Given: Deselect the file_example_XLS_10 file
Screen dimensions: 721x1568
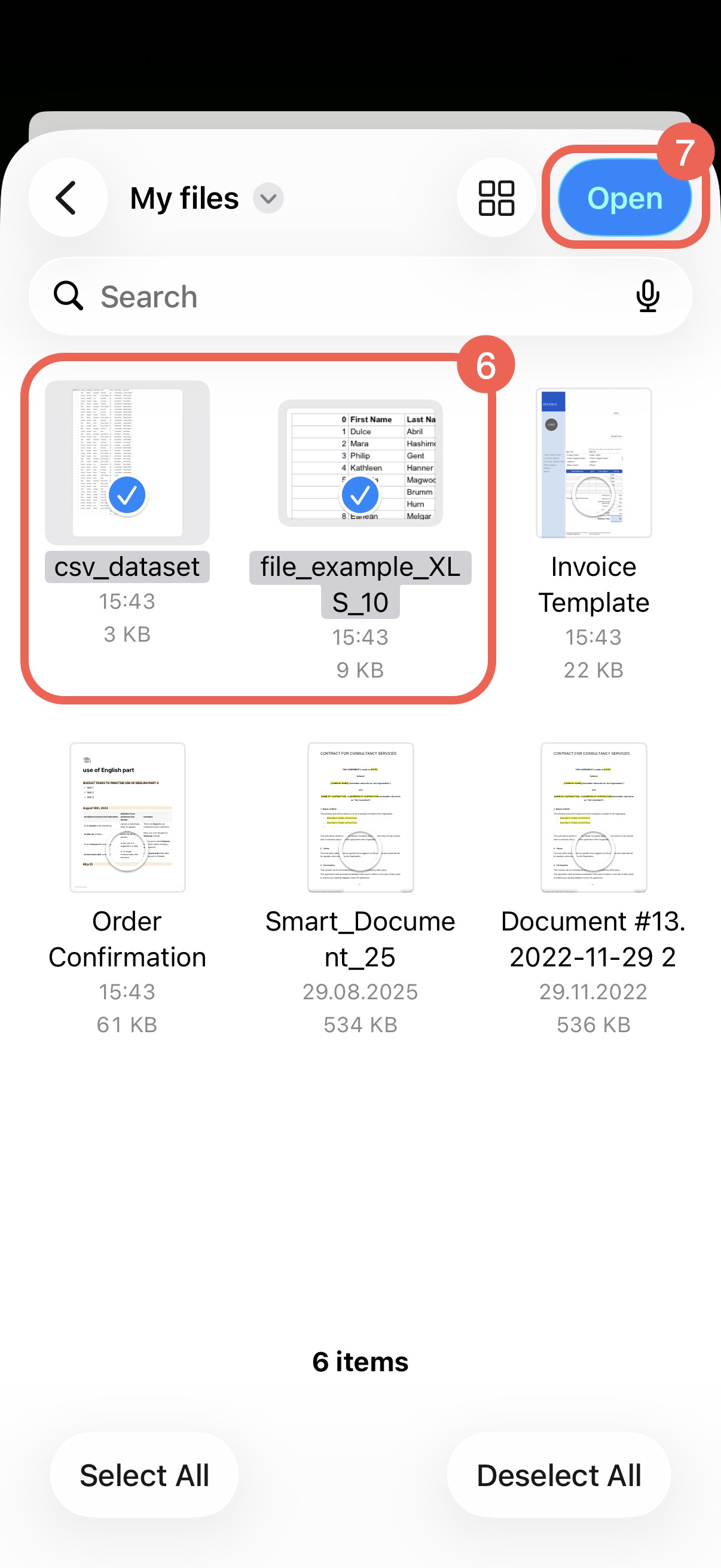Looking at the screenshot, I should [x=360, y=464].
